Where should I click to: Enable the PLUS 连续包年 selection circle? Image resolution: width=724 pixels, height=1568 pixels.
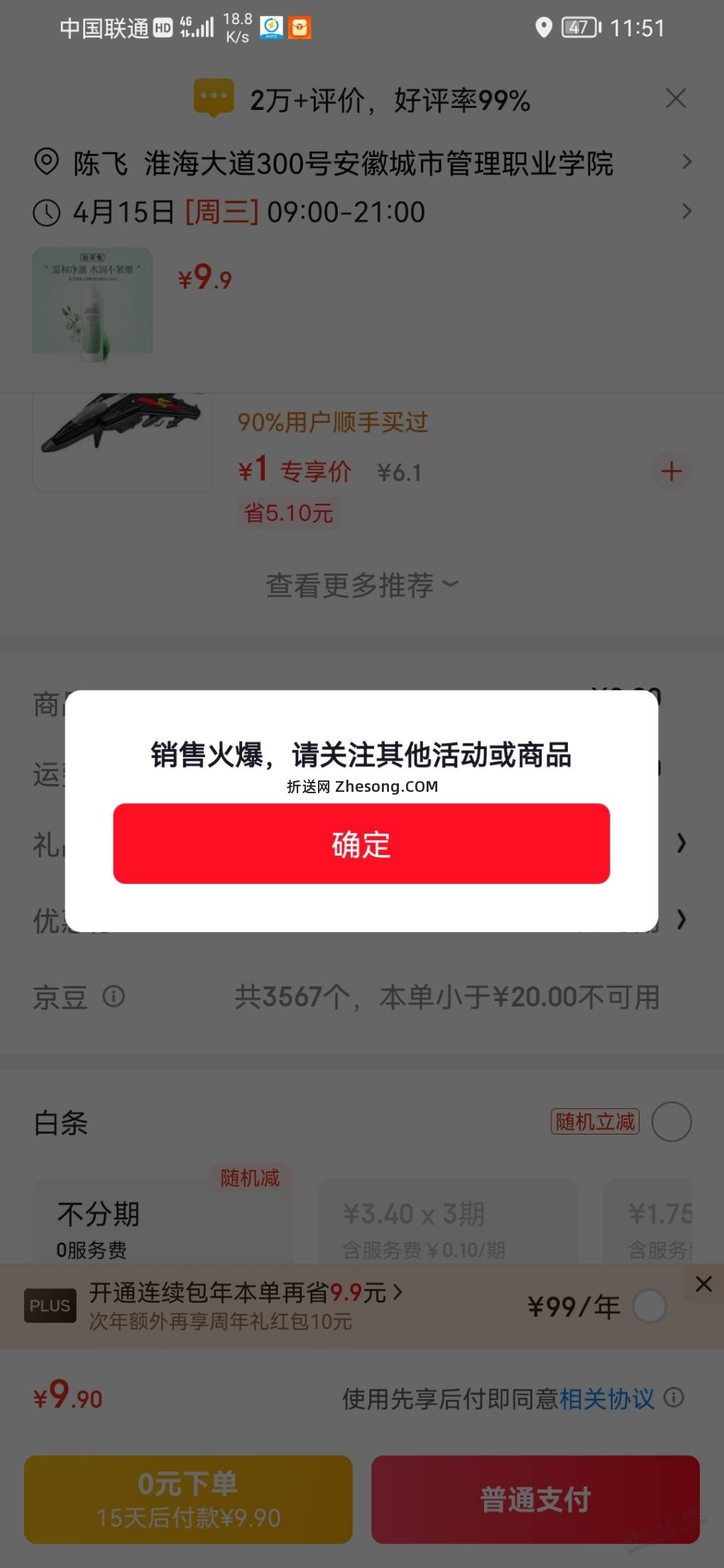(649, 1306)
